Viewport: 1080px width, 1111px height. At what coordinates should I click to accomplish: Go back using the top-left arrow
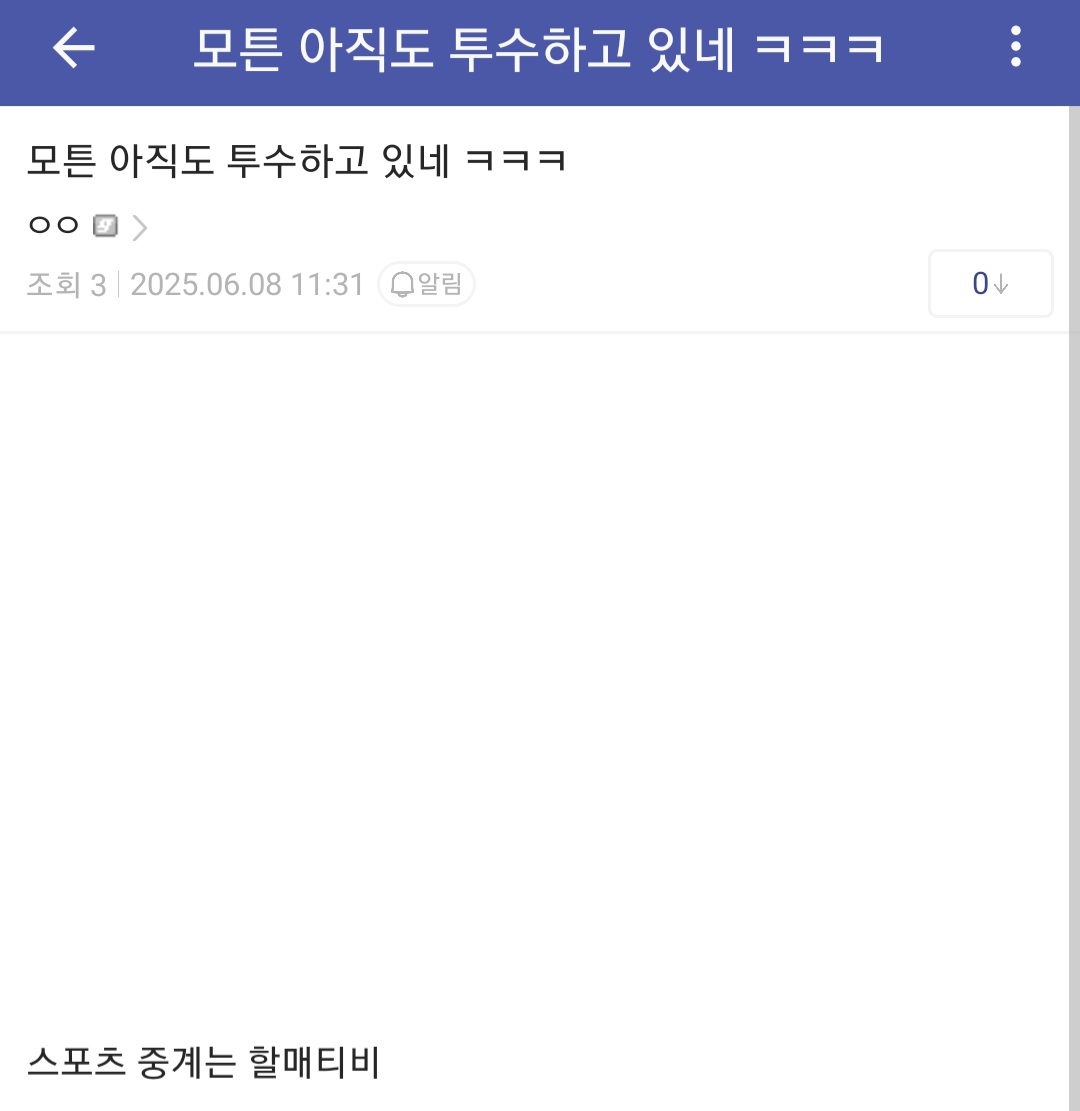point(73,48)
